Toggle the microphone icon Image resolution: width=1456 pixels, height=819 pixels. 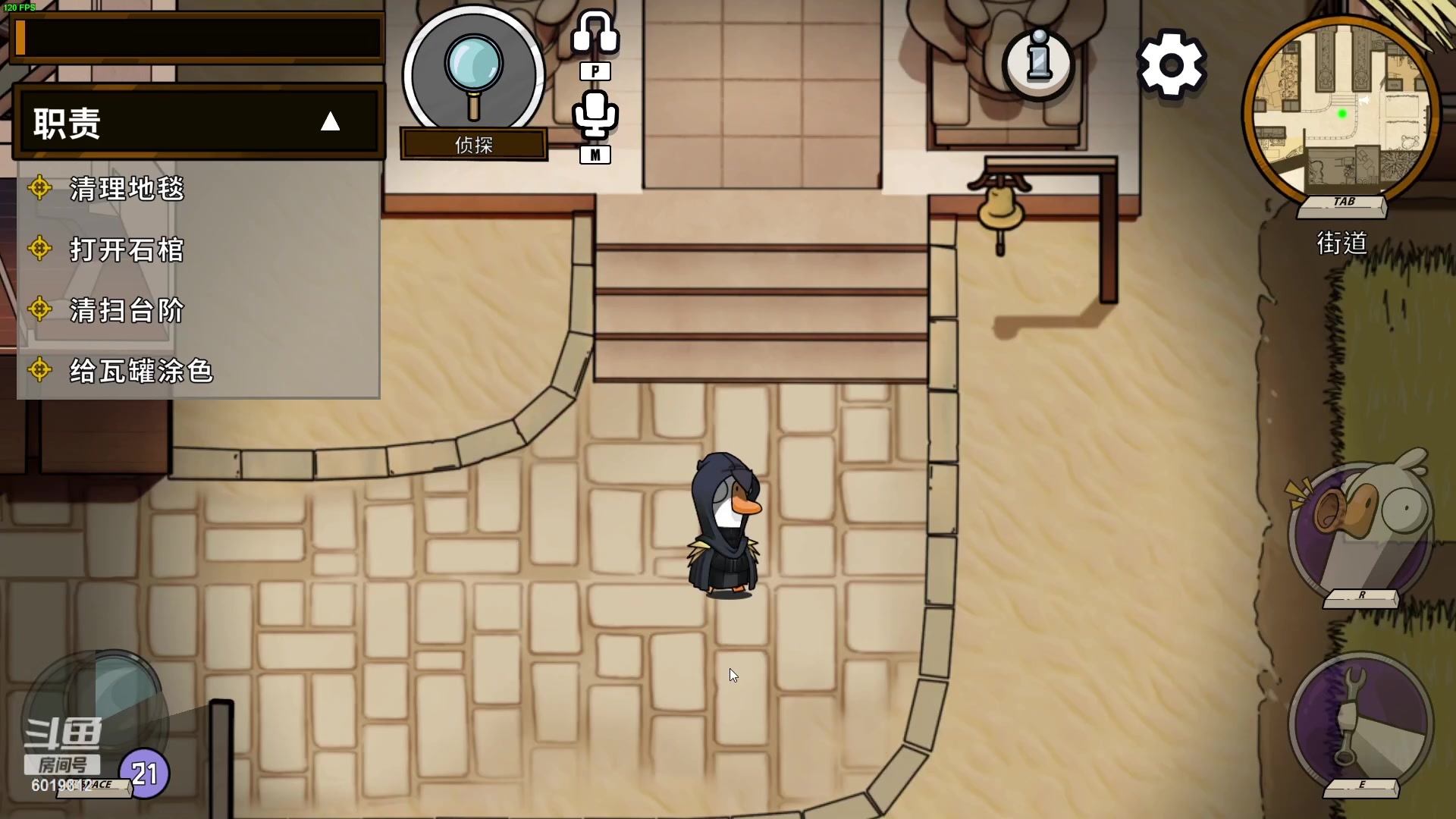pyautogui.click(x=595, y=115)
